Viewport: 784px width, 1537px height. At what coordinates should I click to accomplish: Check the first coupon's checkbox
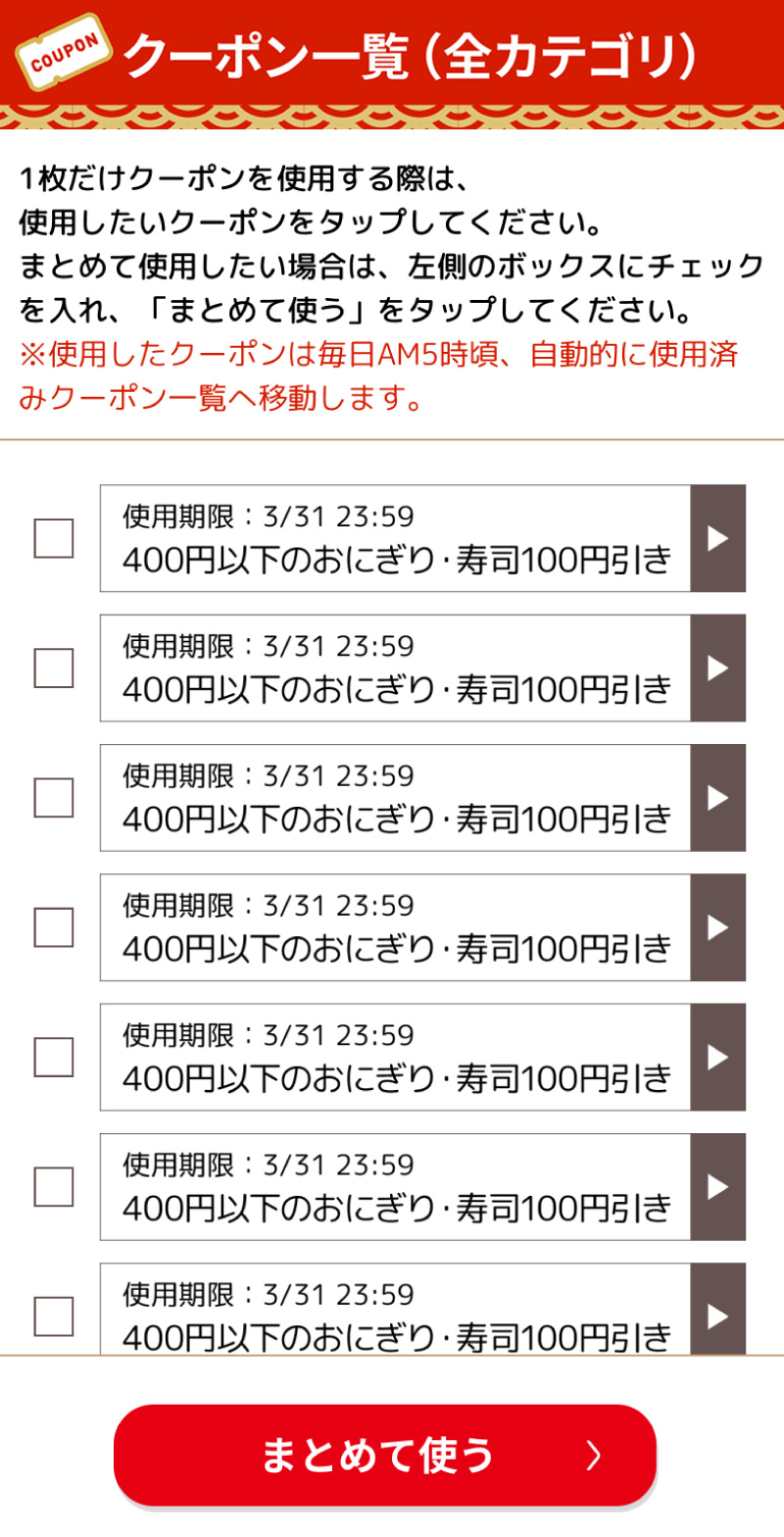[54, 539]
